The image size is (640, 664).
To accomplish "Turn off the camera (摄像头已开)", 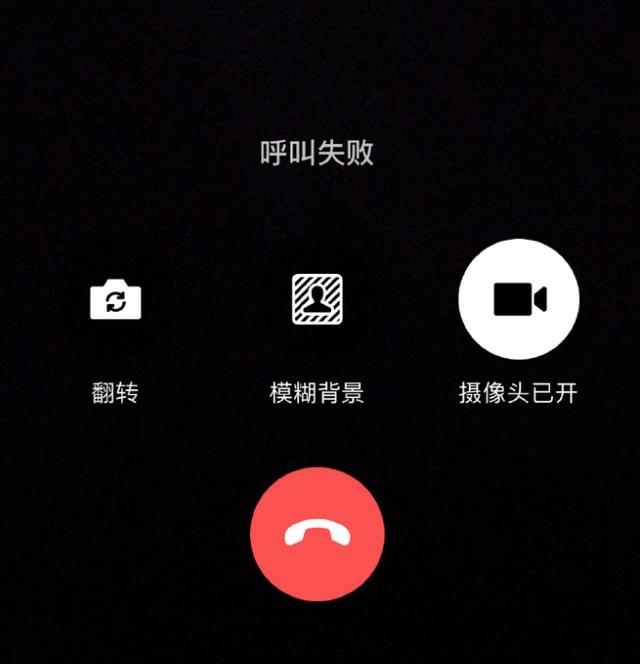I will pyautogui.click(x=519, y=300).
